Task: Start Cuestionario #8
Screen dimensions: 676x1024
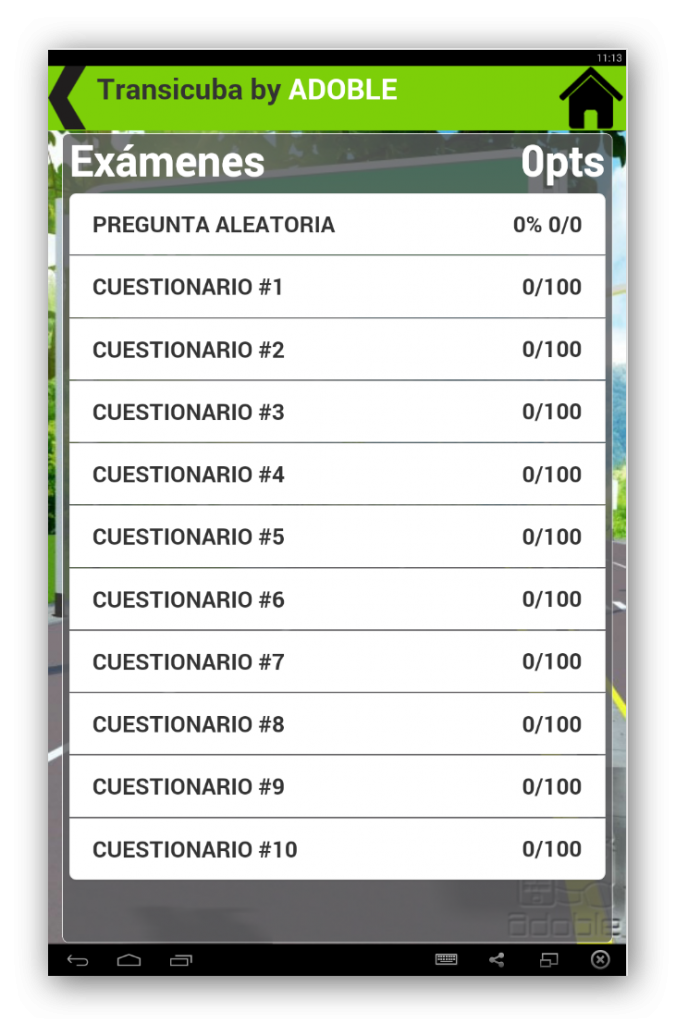Action: tap(337, 725)
